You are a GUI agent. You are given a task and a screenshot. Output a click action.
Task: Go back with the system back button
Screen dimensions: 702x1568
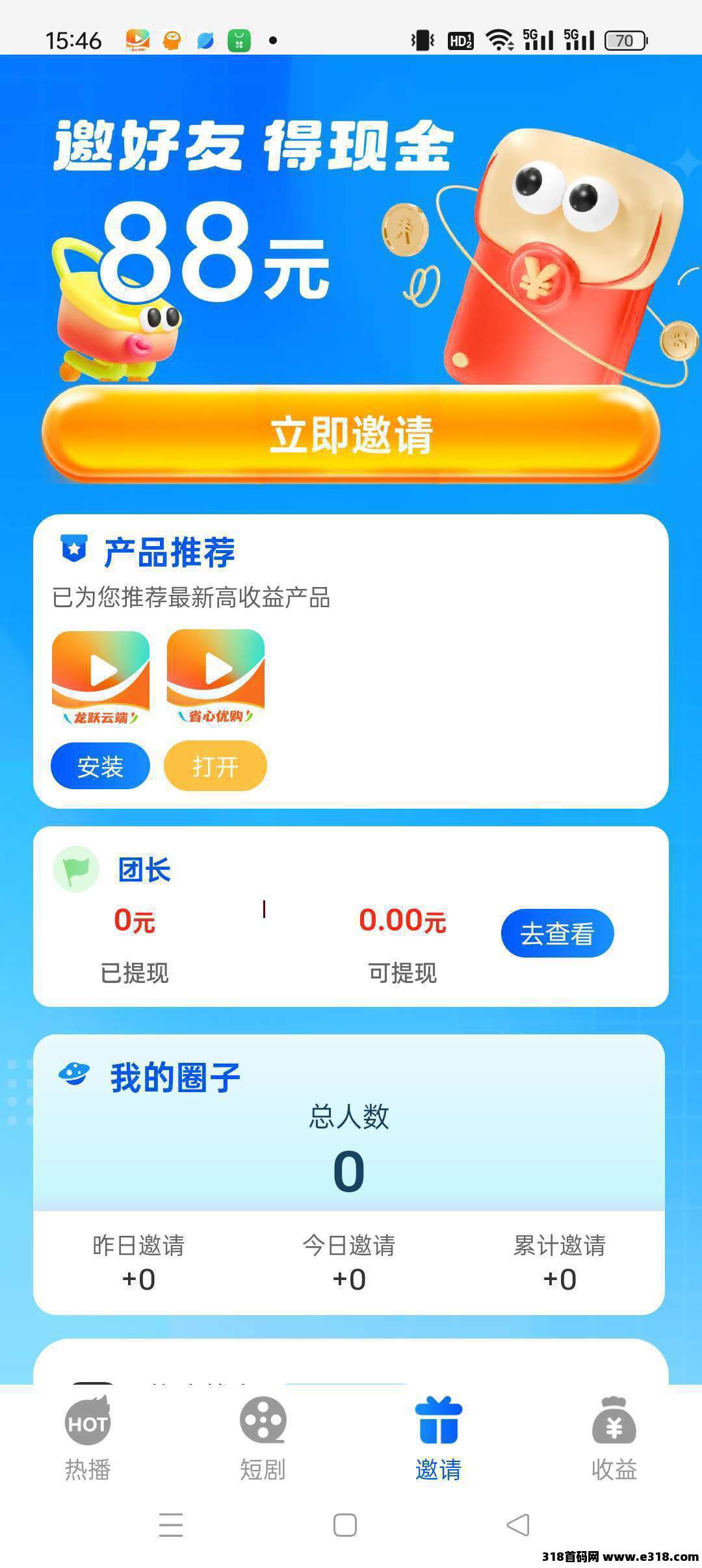tap(518, 1525)
